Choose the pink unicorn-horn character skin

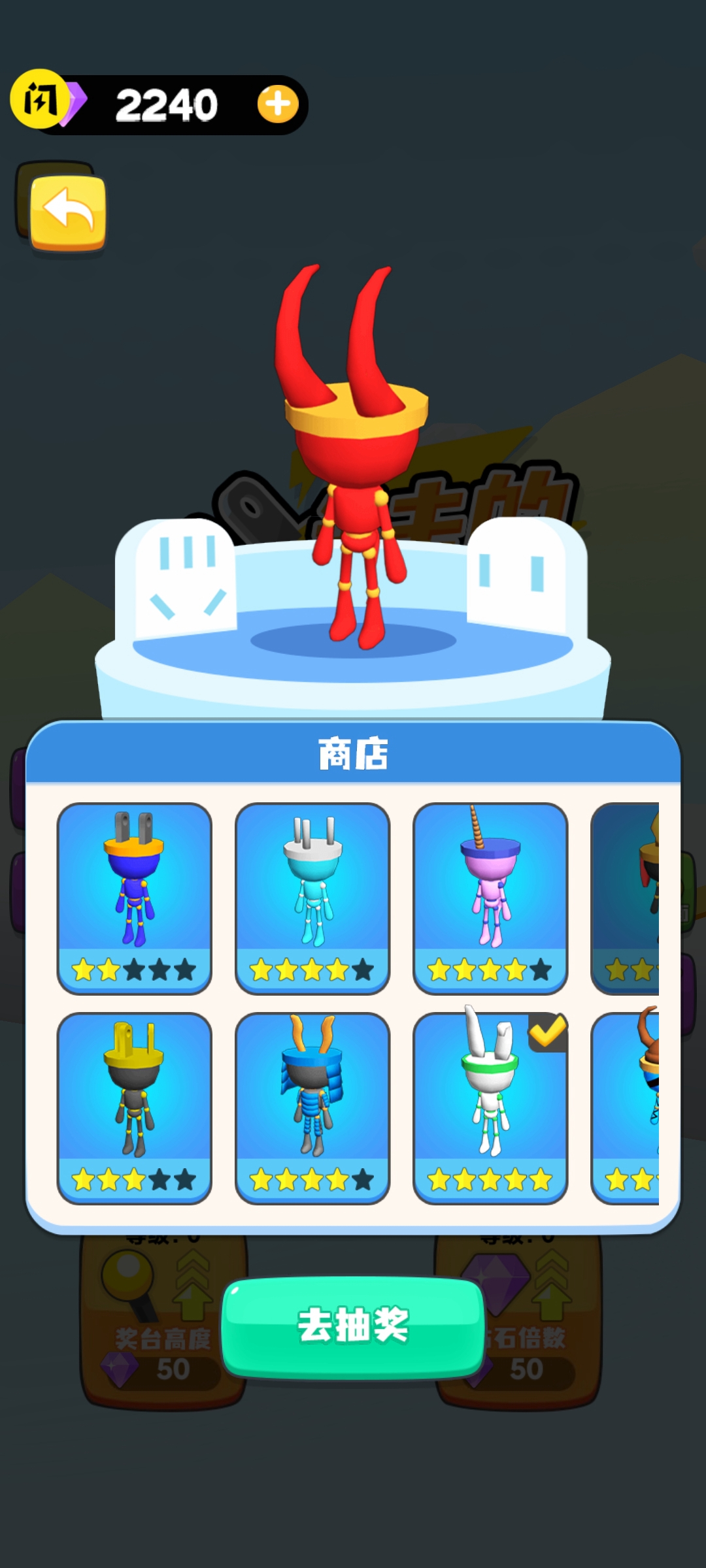point(490,898)
